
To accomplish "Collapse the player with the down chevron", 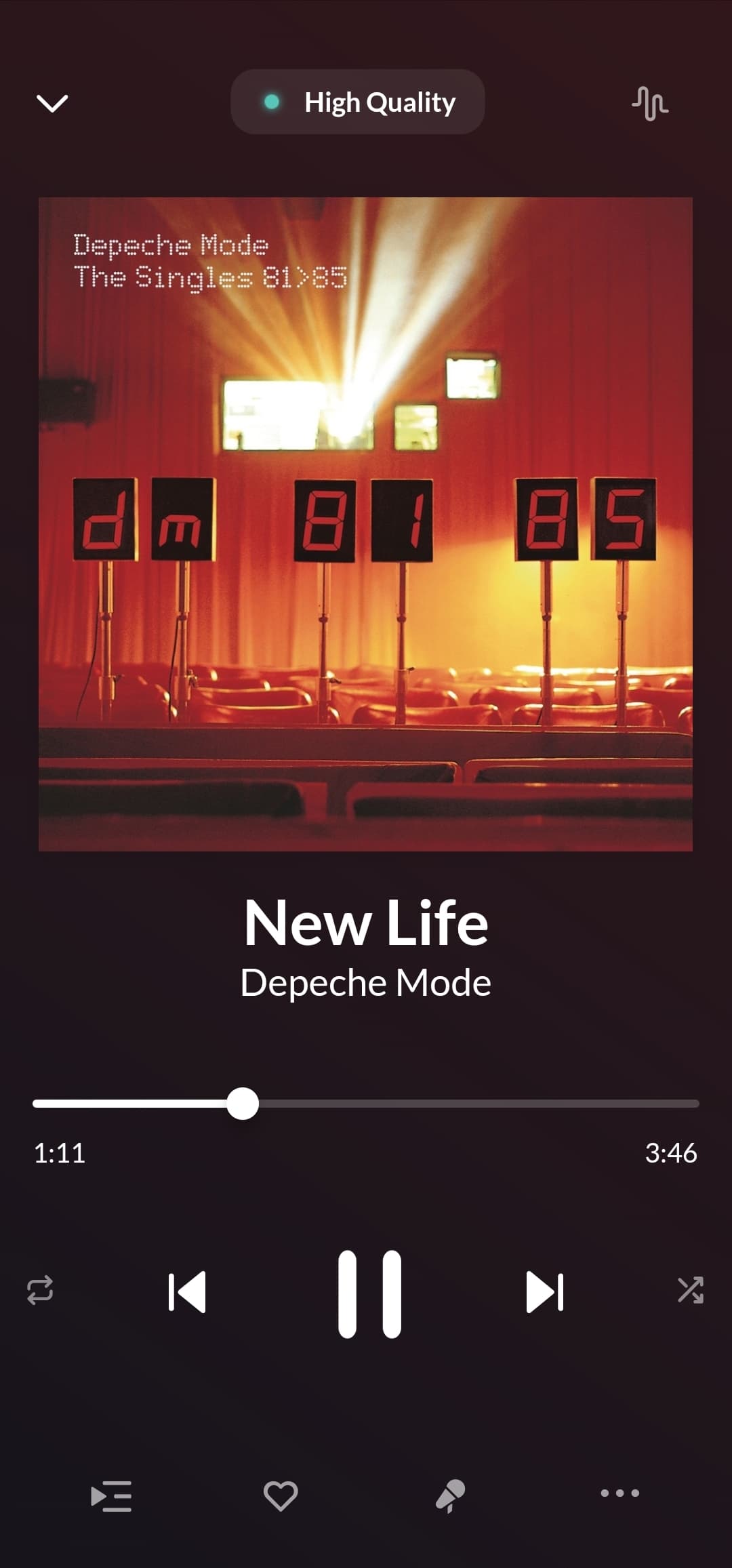I will coord(52,103).
